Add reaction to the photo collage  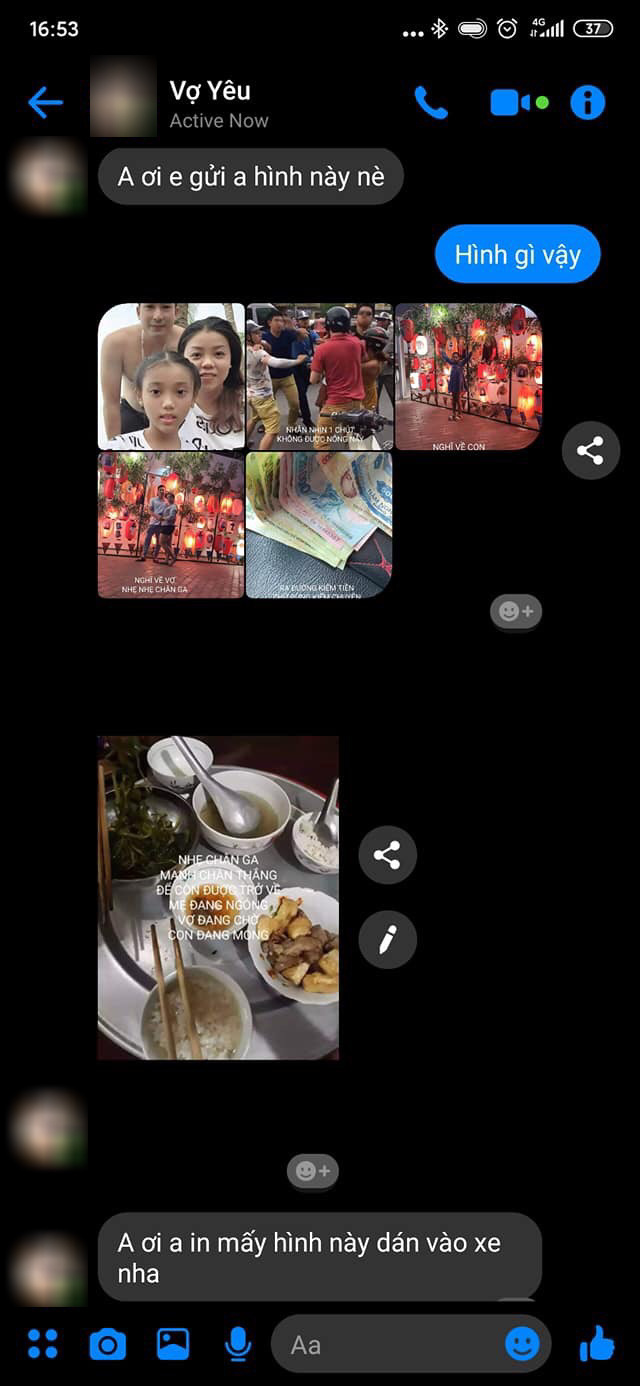pos(516,610)
